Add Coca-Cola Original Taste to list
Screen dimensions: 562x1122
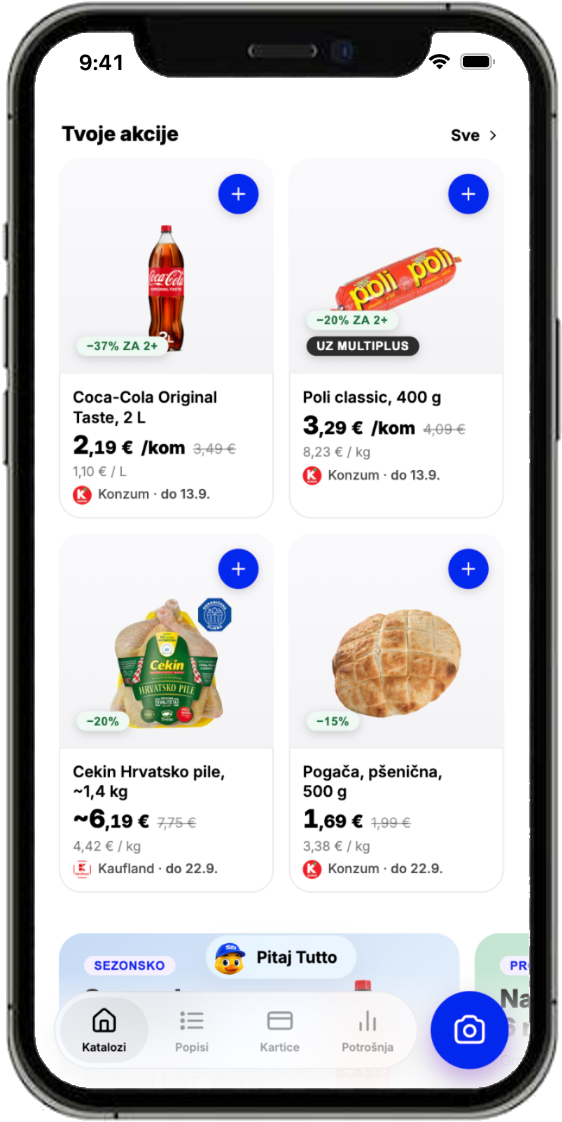click(x=238, y=193)
